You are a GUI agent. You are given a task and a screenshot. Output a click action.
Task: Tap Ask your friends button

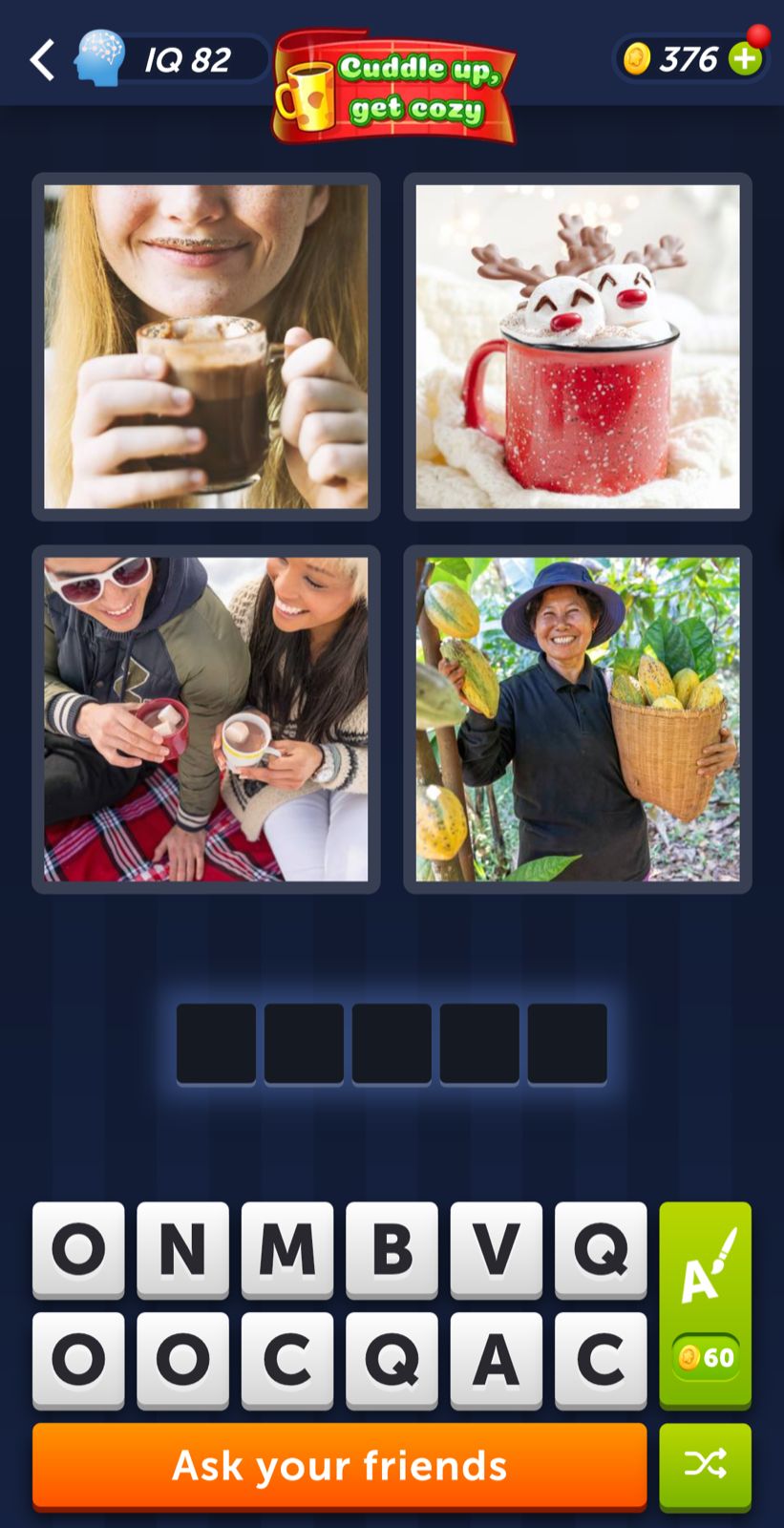pyautogui.click(x=339, y=1466)
